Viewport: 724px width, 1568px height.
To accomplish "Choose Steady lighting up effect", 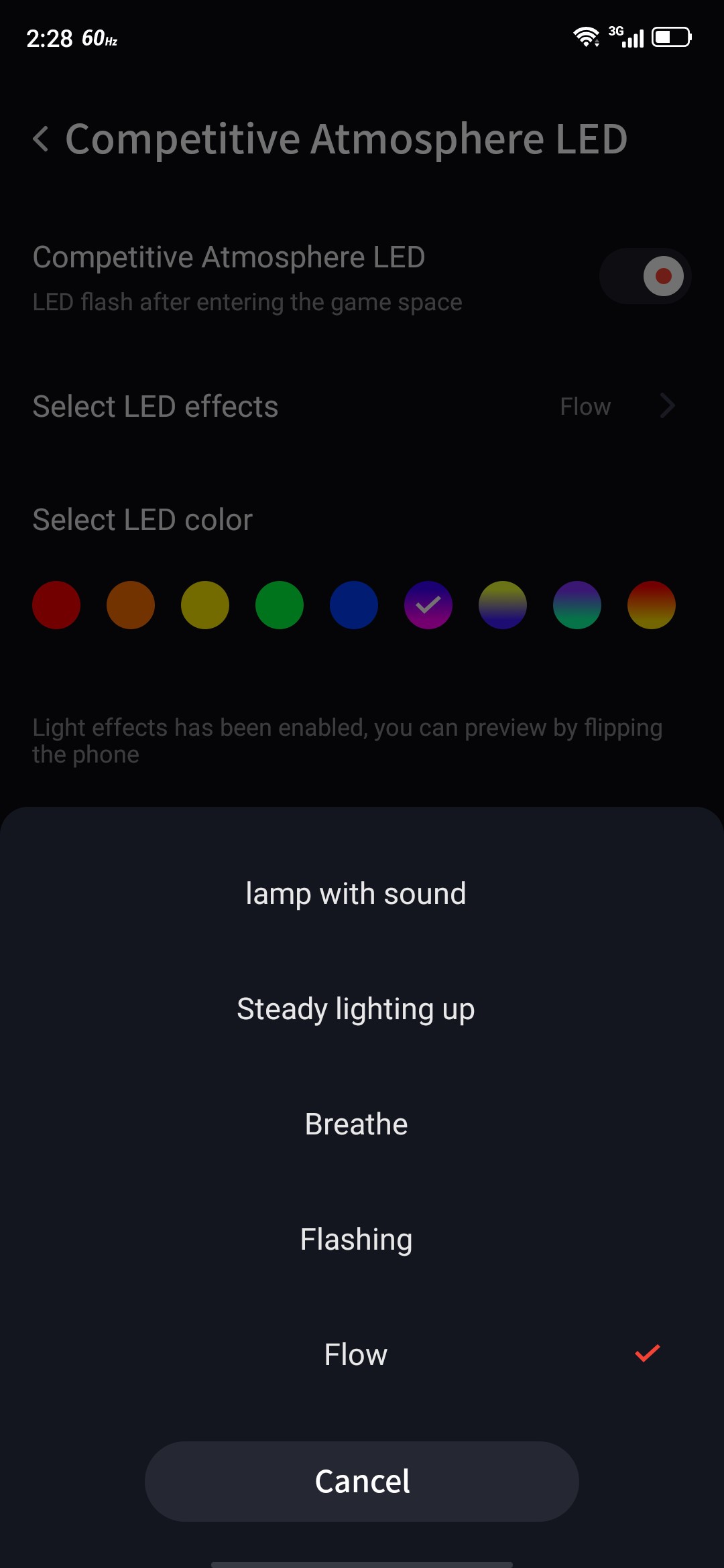I will (x=362, y=1009).
